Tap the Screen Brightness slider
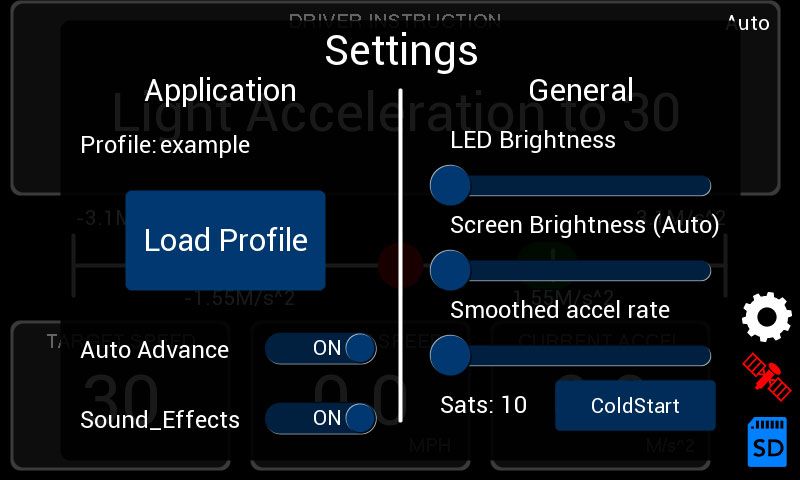This screenshot has width=800, height=480. point(572,270)
